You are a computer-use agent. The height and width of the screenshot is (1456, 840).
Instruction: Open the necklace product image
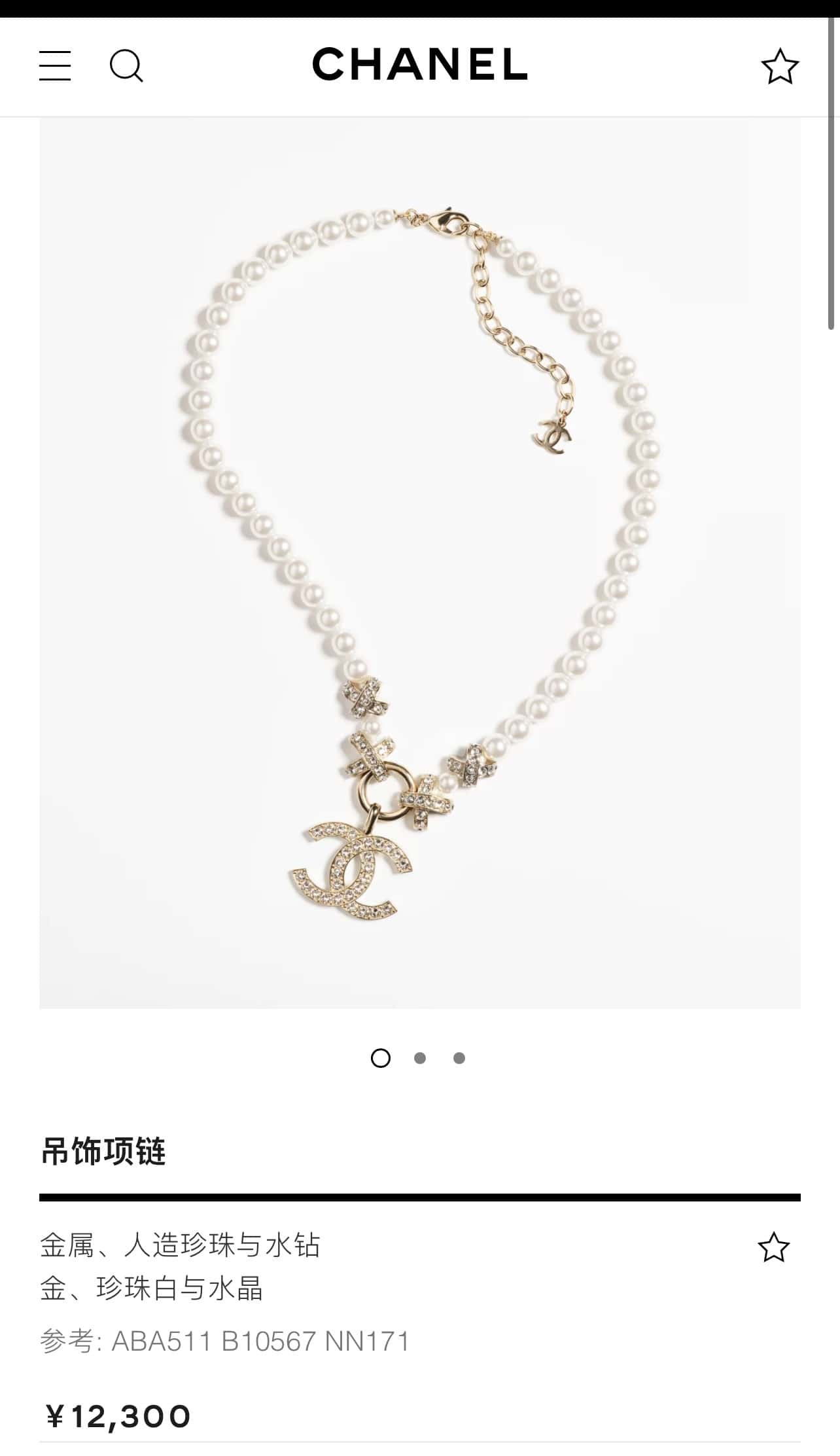420,563
